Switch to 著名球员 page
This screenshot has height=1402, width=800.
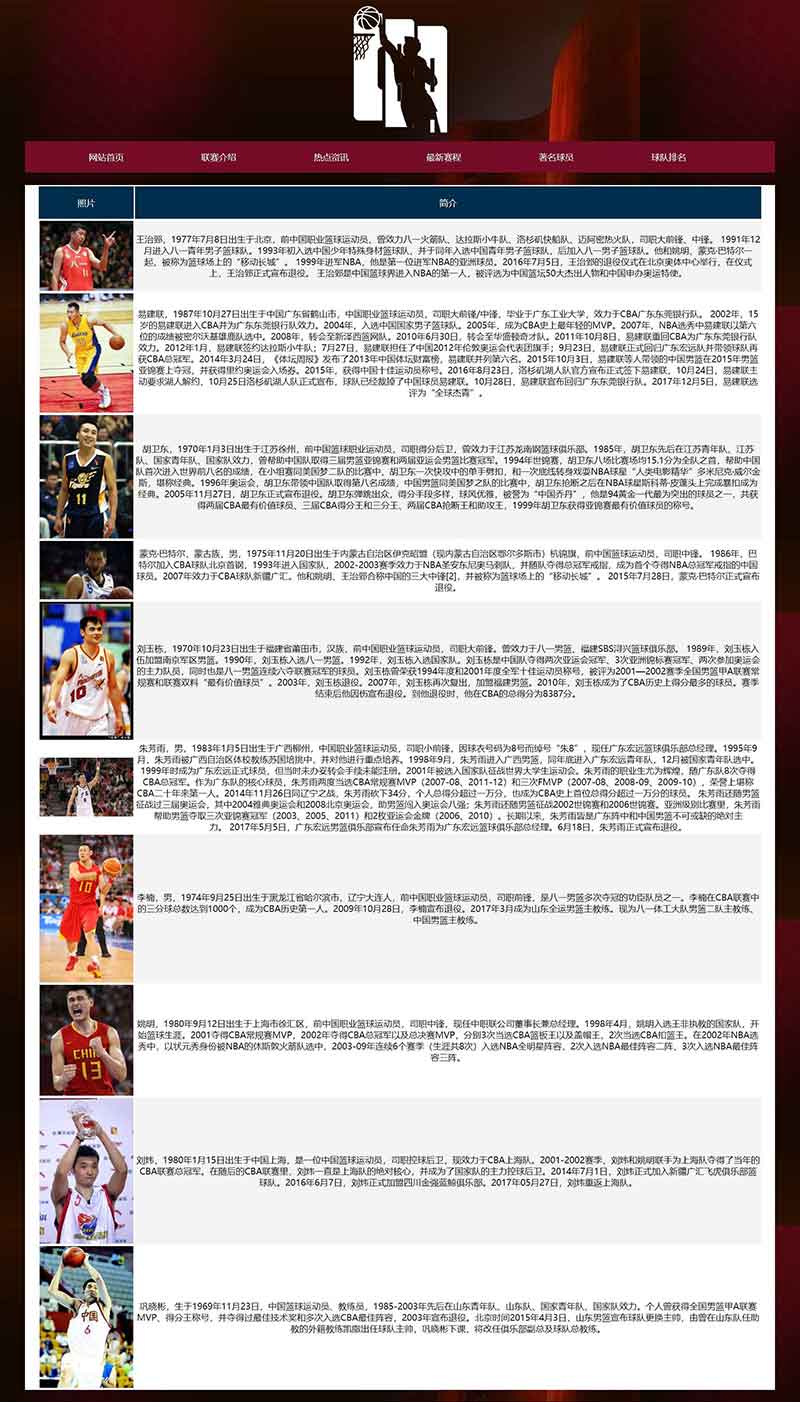tap(556, 157)
